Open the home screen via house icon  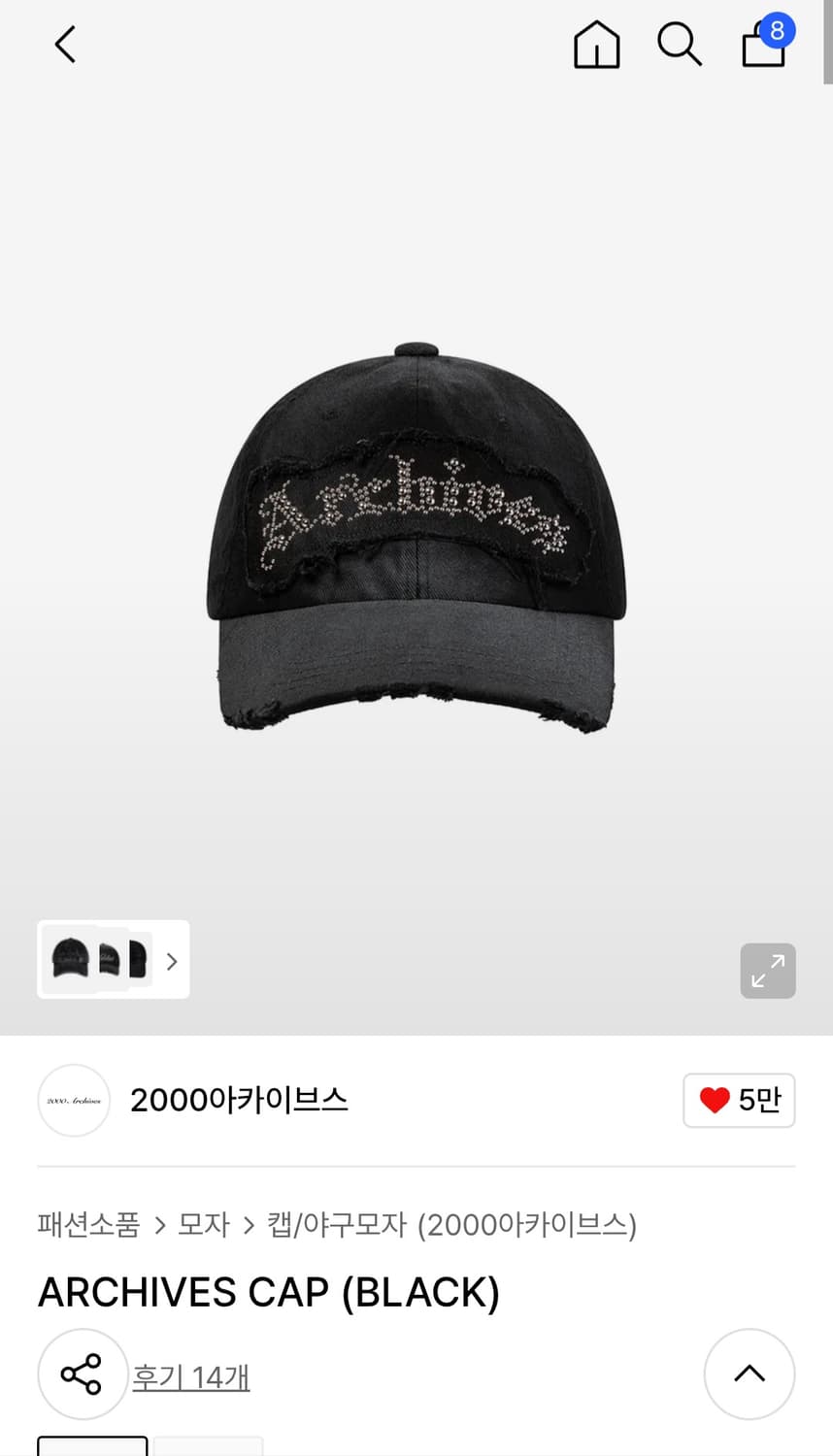point(596,44)
